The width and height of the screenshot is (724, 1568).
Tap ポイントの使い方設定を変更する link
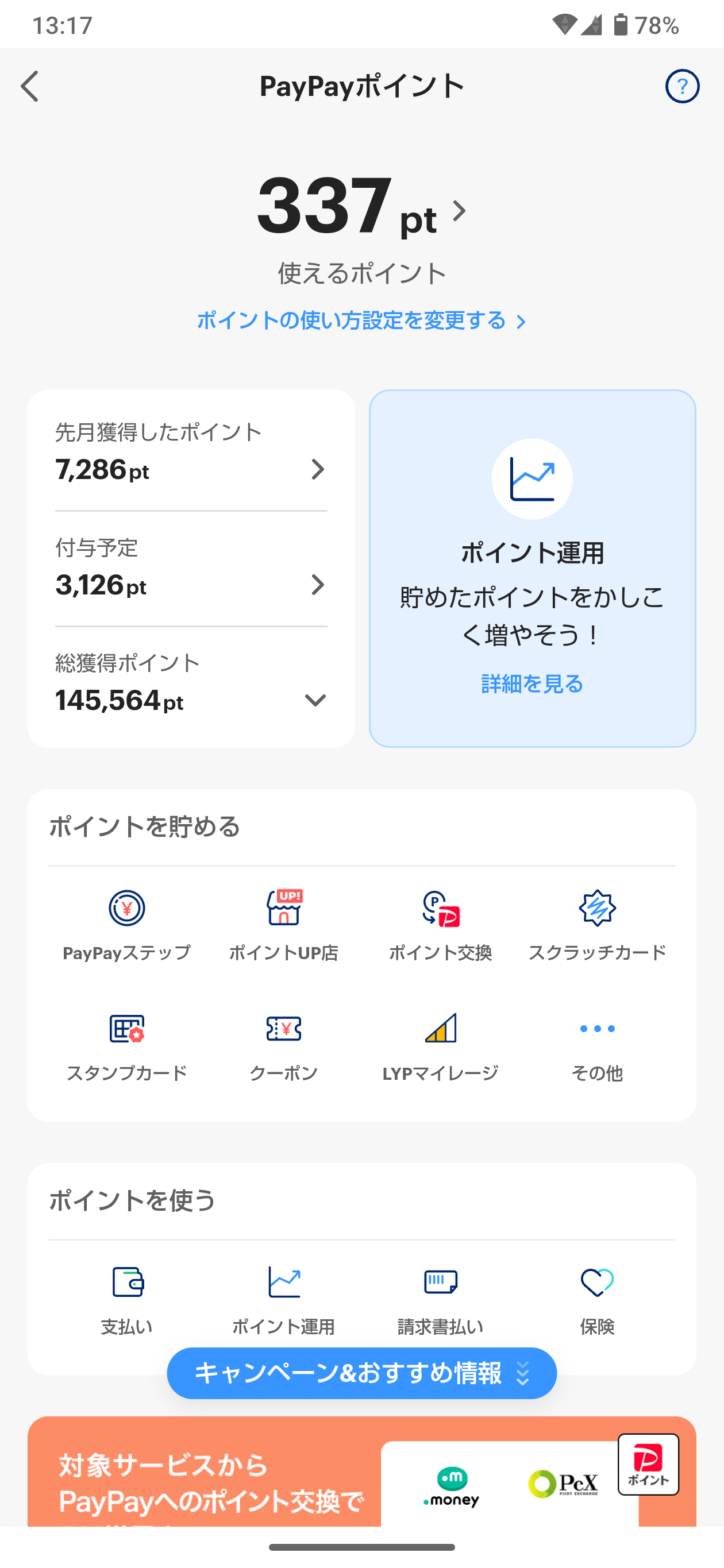[x=361, y=320]
